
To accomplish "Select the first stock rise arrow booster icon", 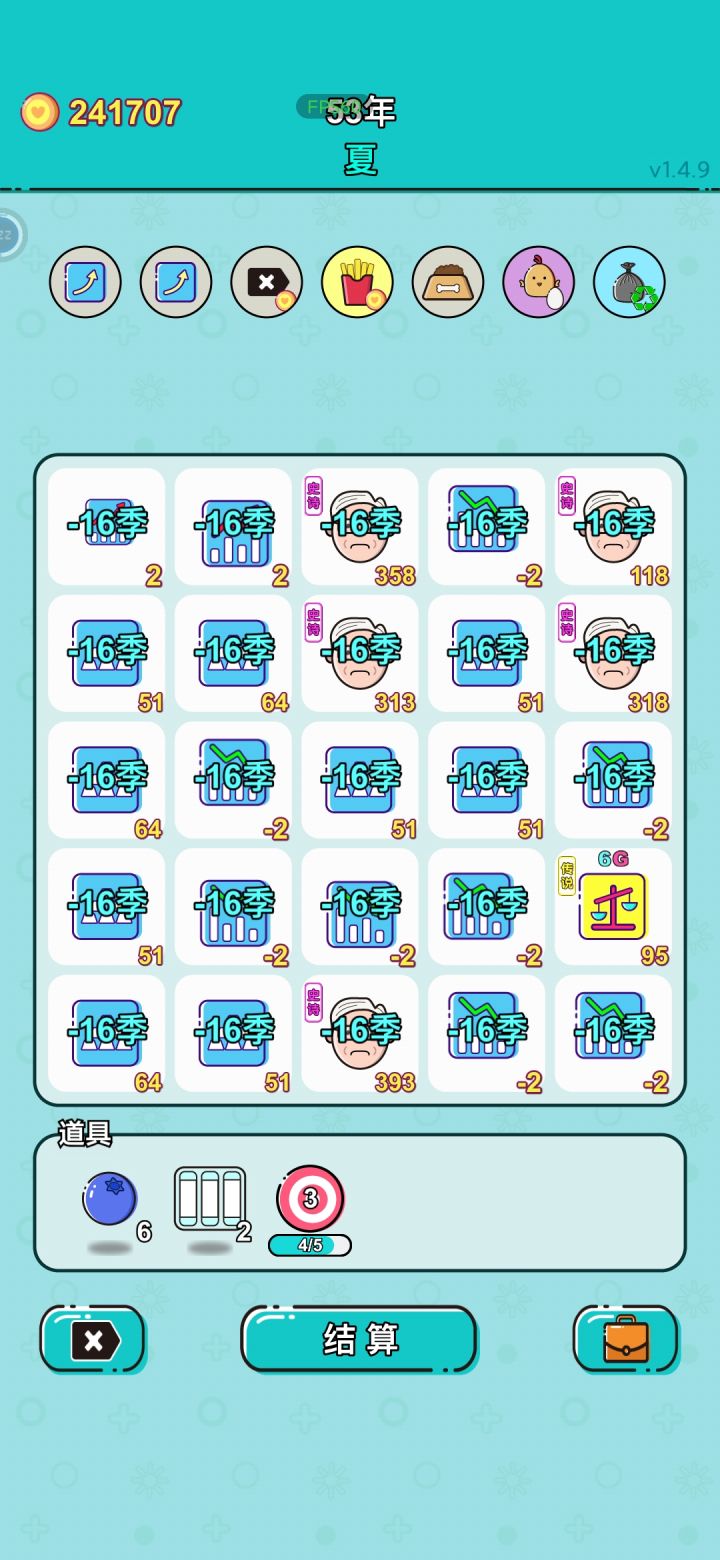I will (x=85, y=283).
